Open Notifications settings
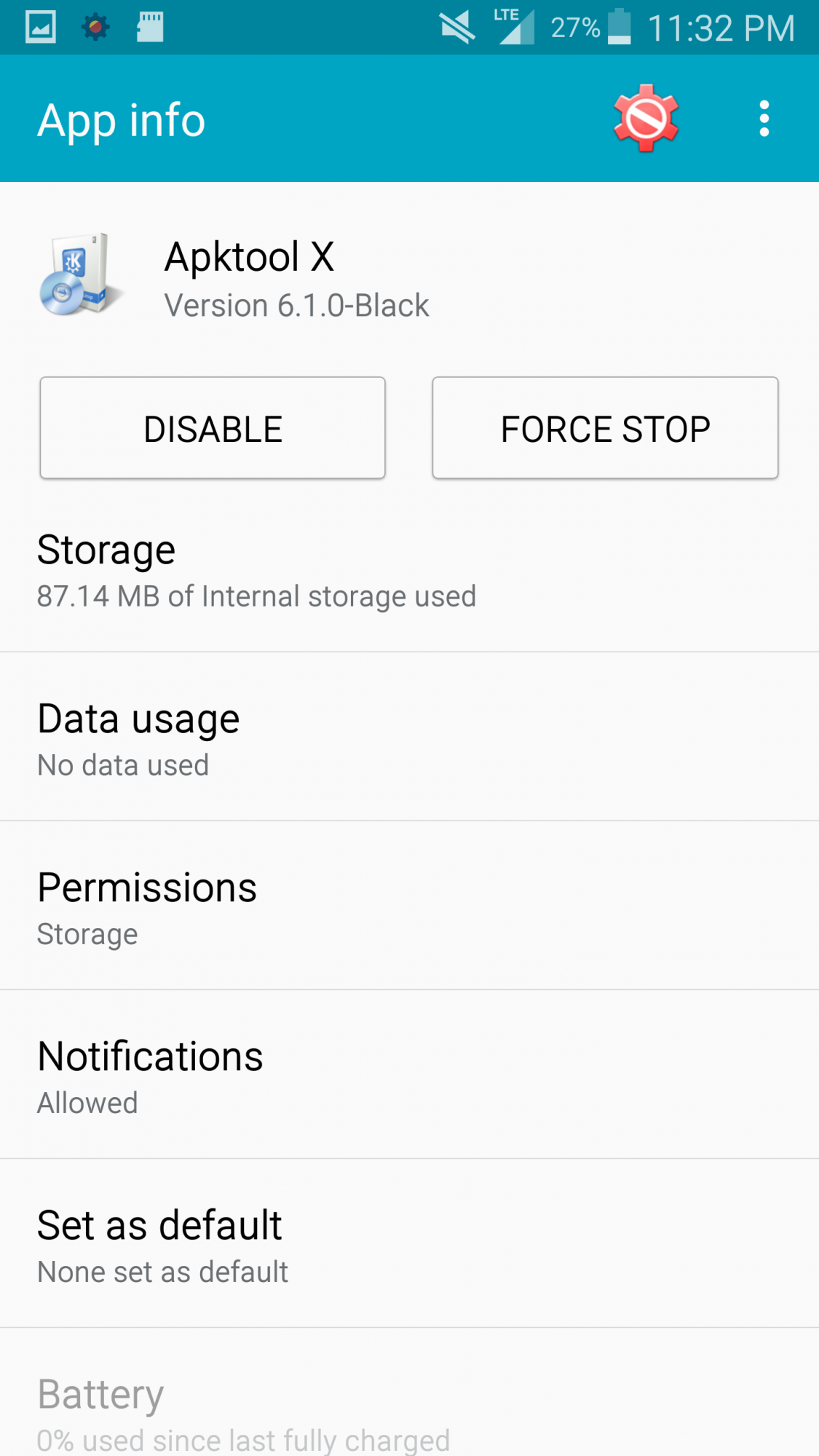This screenshot has height=1456, width=819. click(409, 1077)
